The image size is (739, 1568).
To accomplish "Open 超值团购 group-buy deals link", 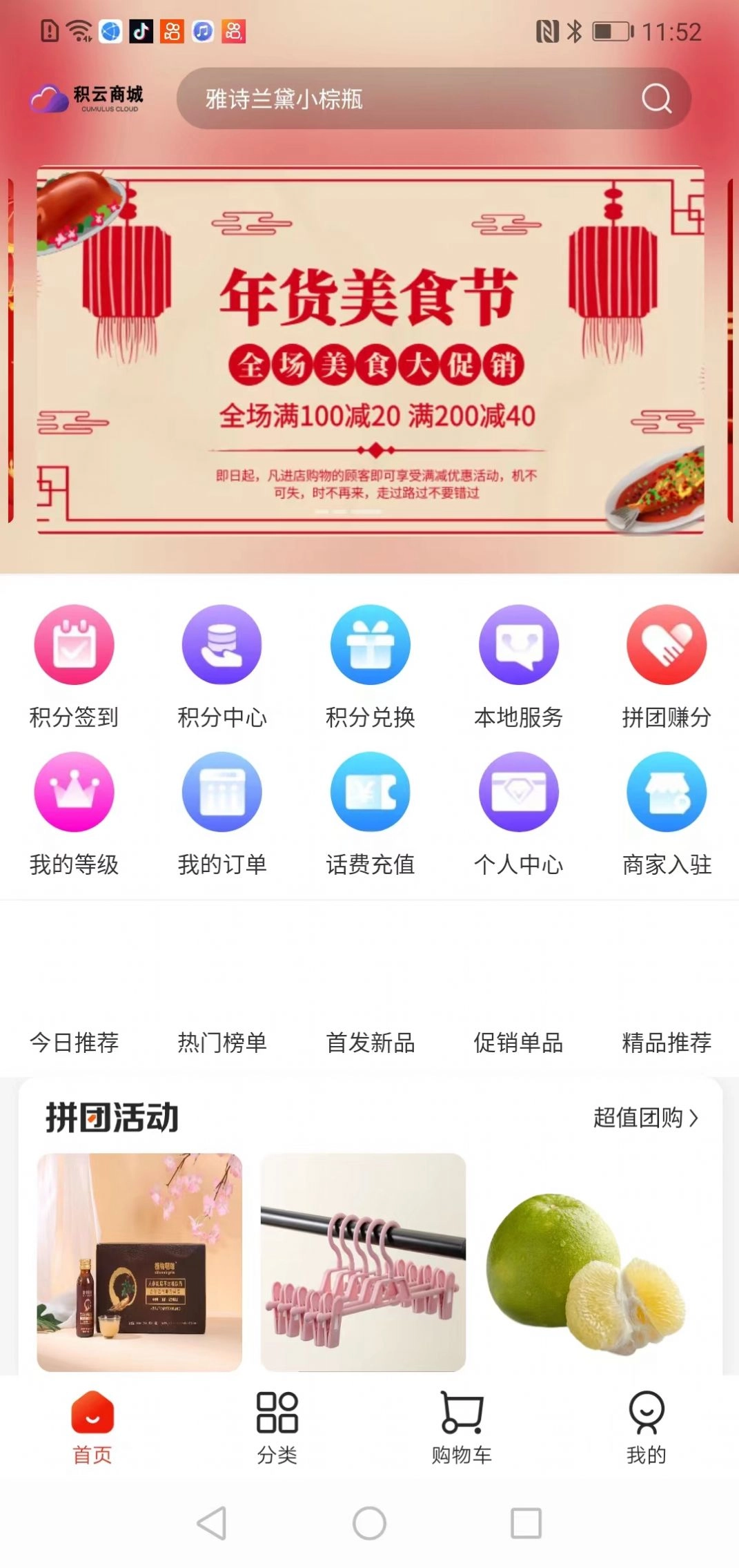I will (x=640, y=1119).
